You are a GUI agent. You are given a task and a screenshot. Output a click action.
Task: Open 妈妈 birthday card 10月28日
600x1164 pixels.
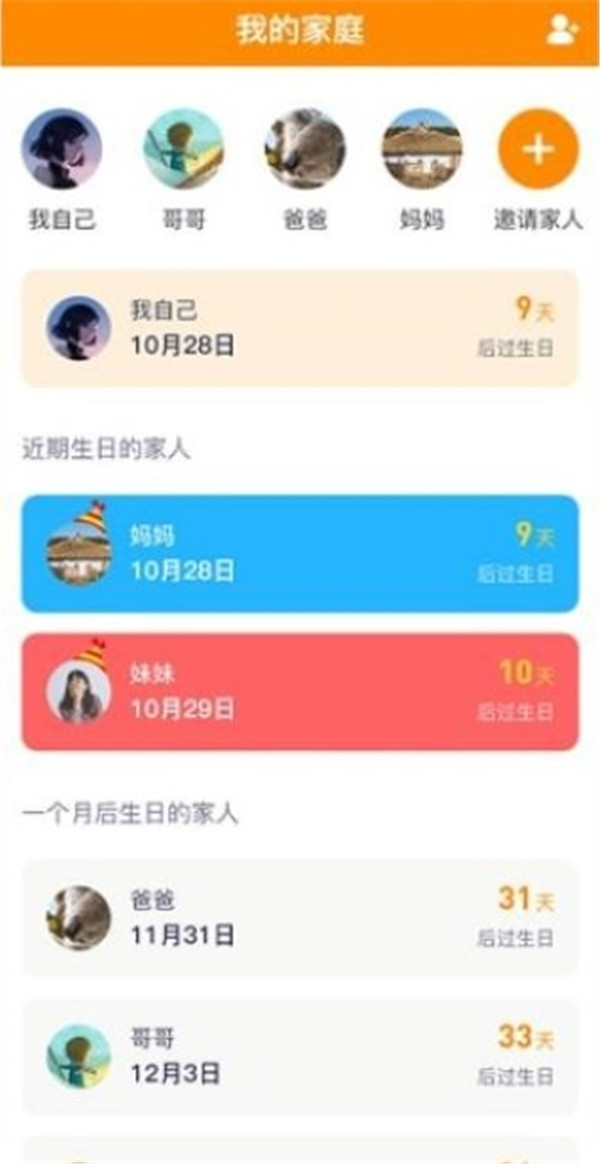coord(300,553)
